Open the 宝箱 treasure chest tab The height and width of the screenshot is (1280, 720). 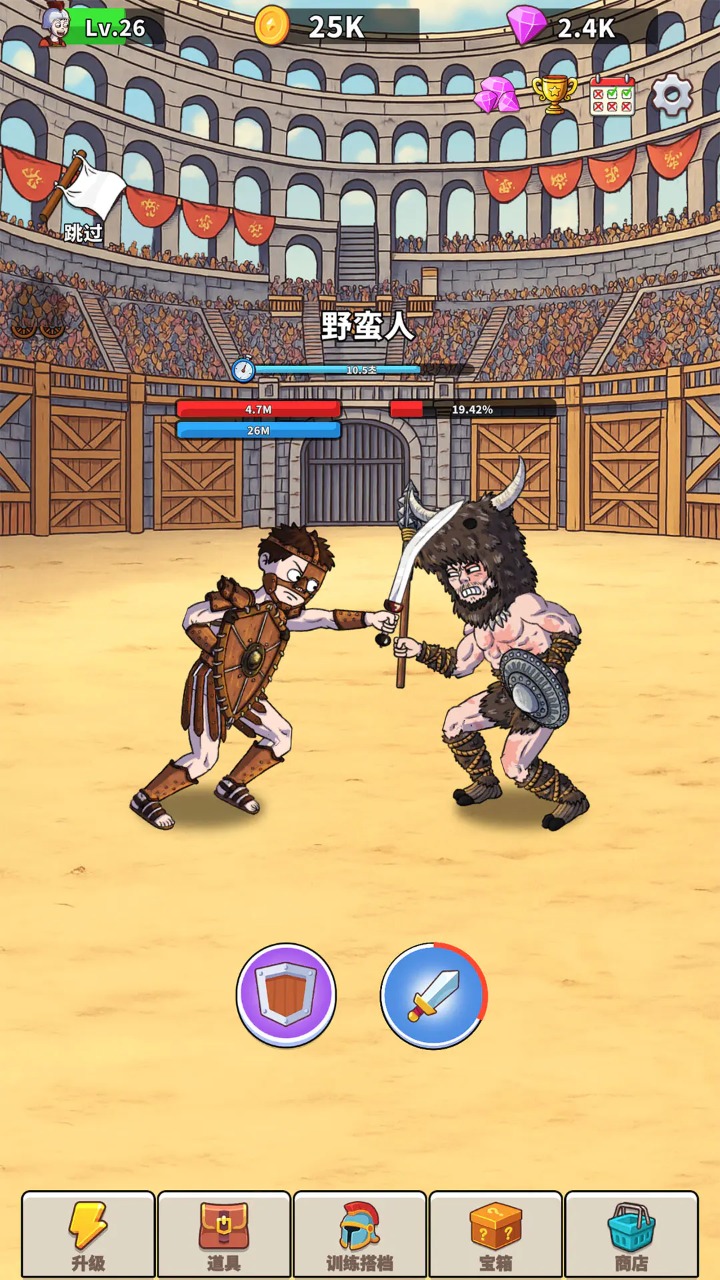496,1234
